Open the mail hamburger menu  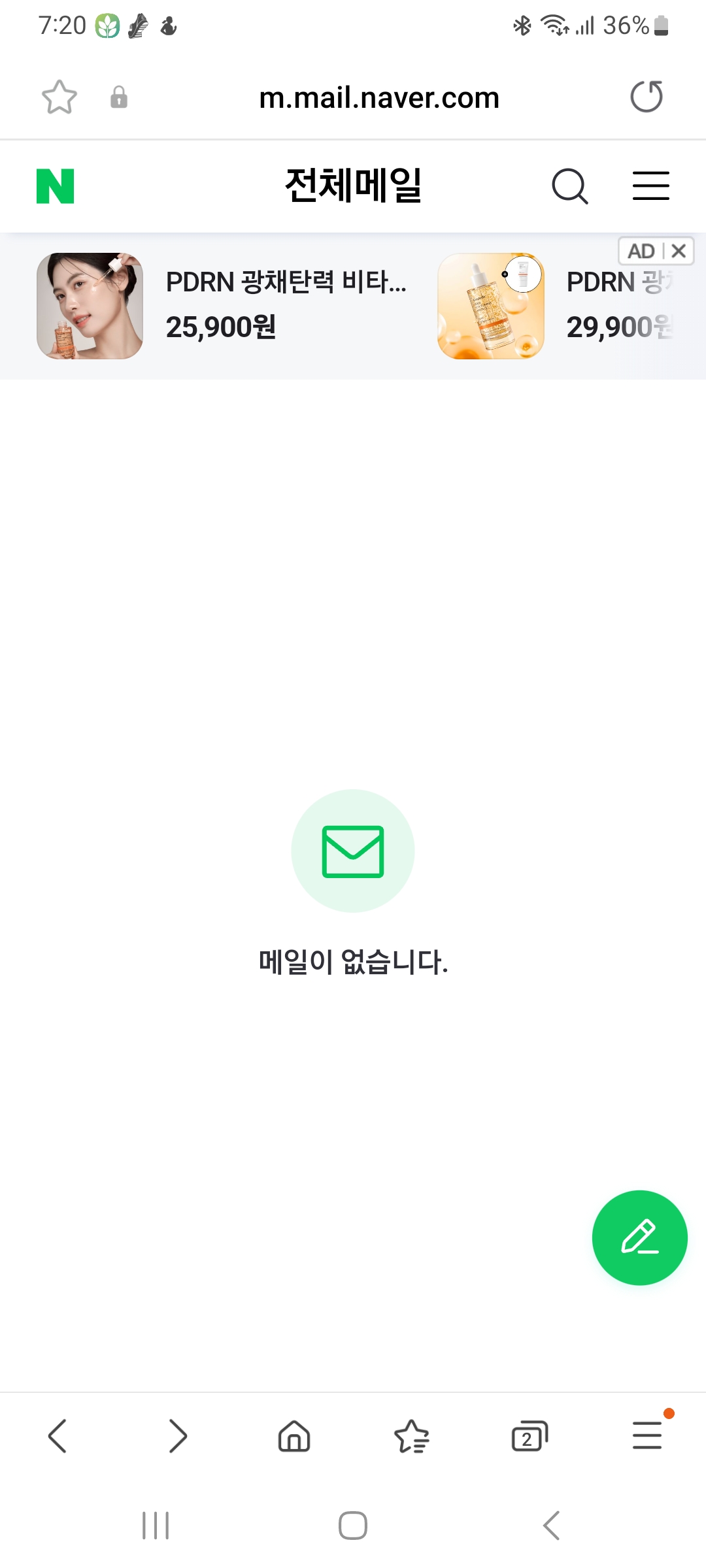(650, 186)
